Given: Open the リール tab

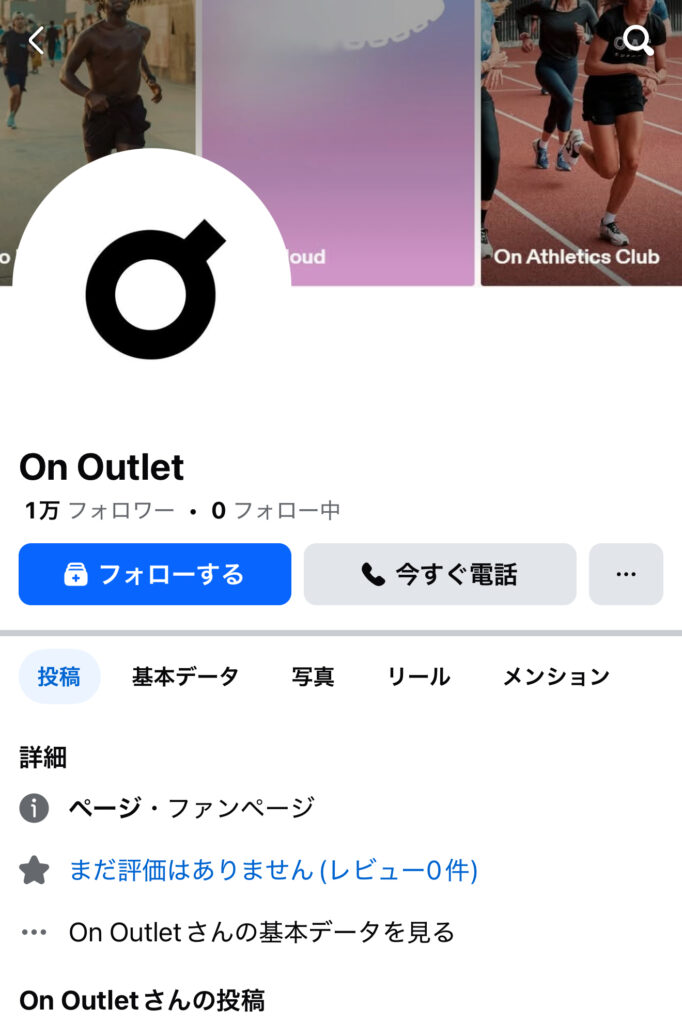Looking at the screenshot, I should pyautogui.click(x=418, y=677).
